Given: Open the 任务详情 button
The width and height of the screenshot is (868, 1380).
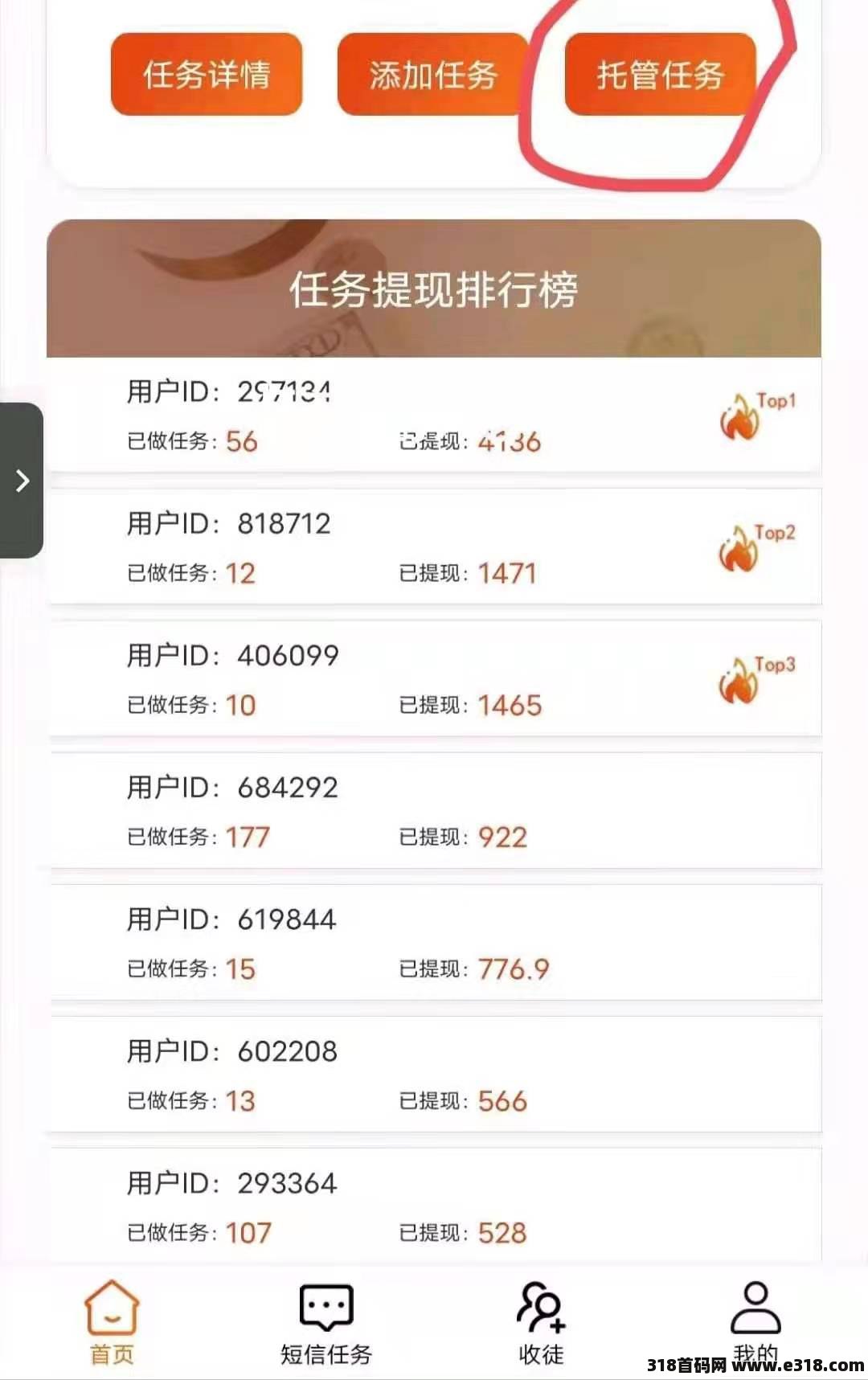Looking at the screenshot, I should 207,75.
